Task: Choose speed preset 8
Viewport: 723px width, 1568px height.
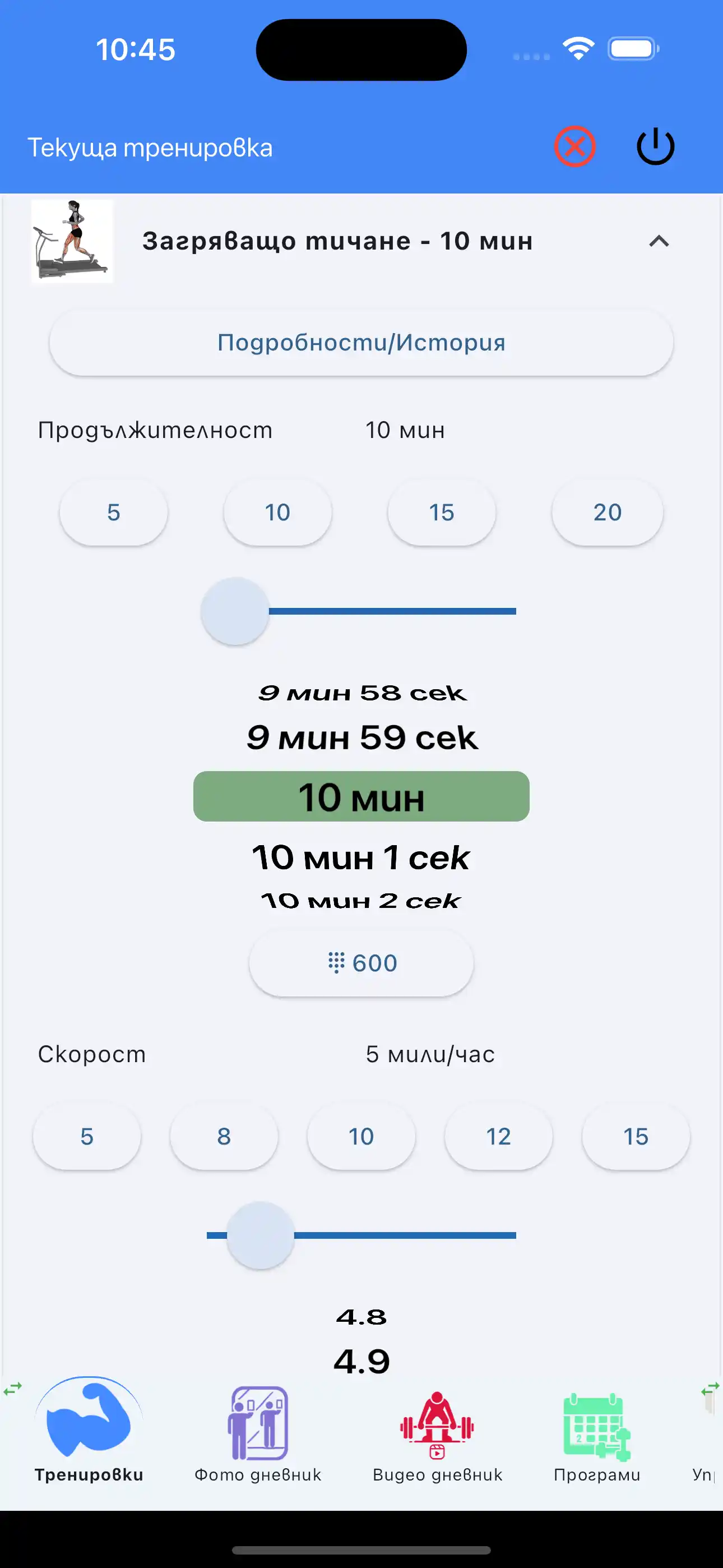Action: [x=224, y=1136]
